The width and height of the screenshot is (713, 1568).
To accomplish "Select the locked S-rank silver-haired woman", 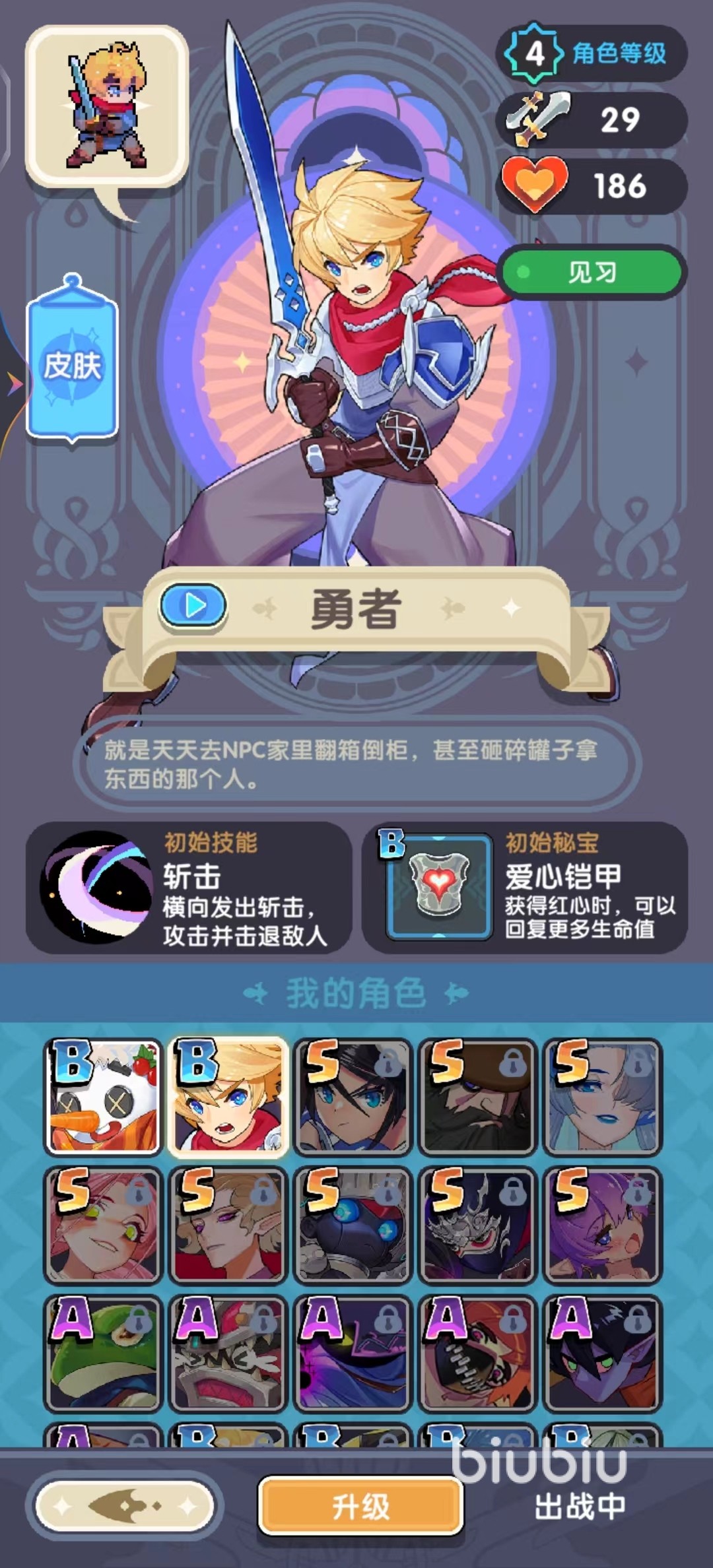I will click(x=603, y=1097).
